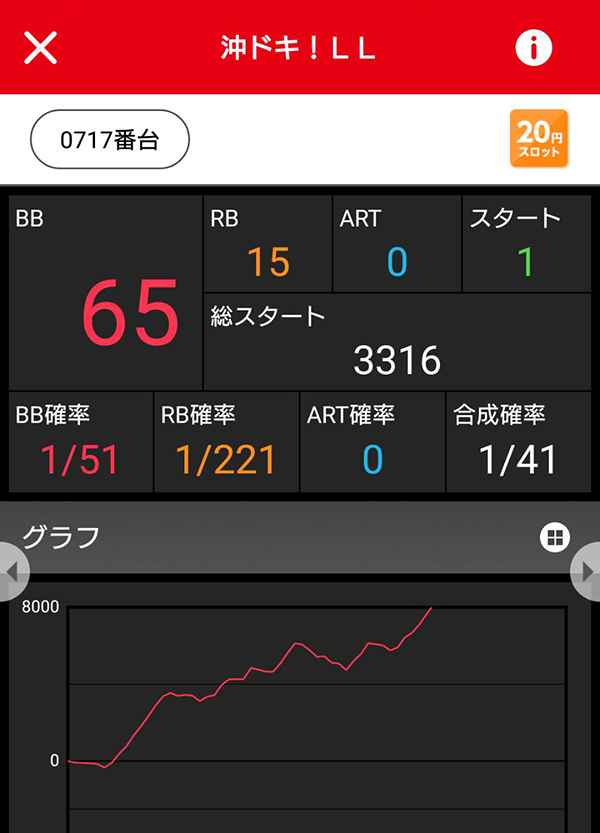Open the graph grid view icon
Image resolution: width=600 pixels, height=833 pixels.
[554, 538]
